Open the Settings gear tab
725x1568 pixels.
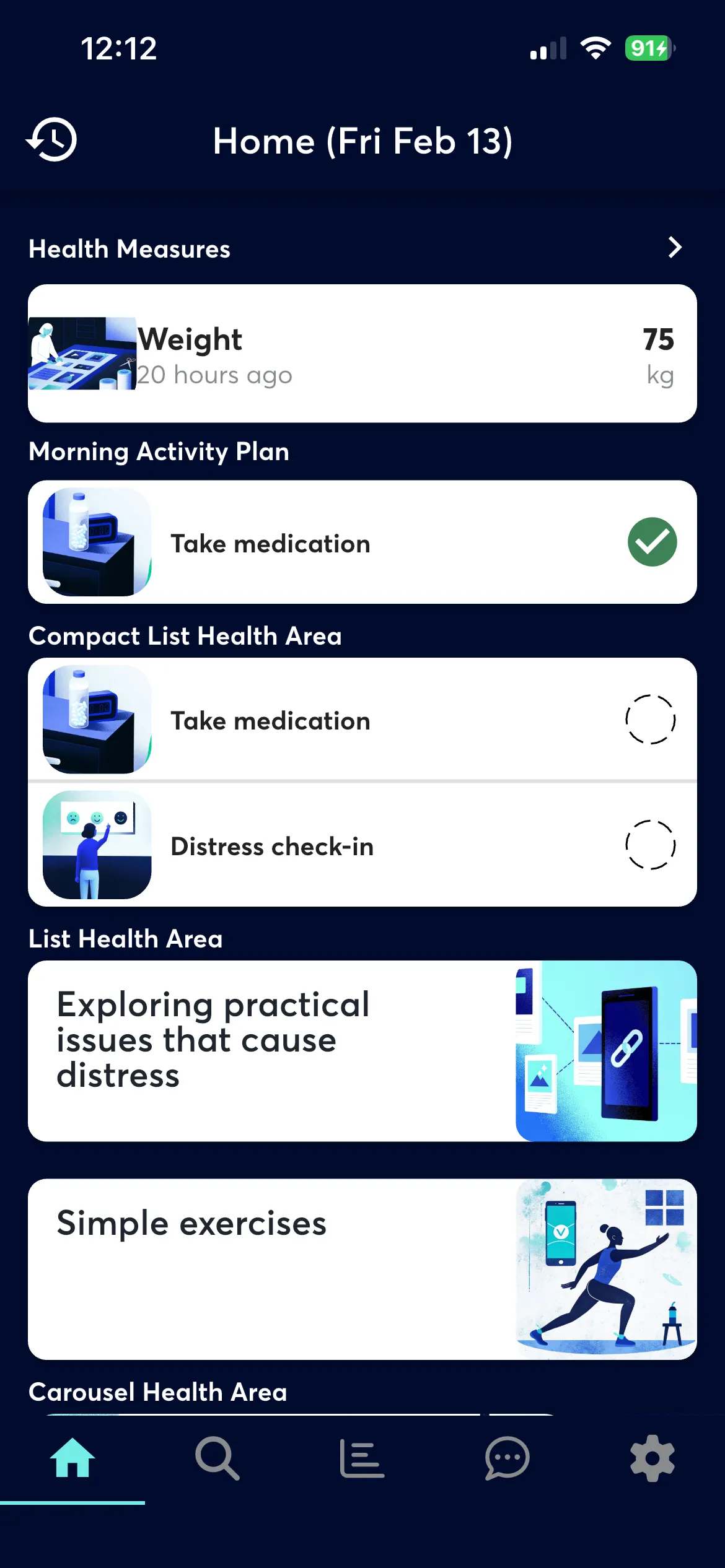pos(652,1458)
